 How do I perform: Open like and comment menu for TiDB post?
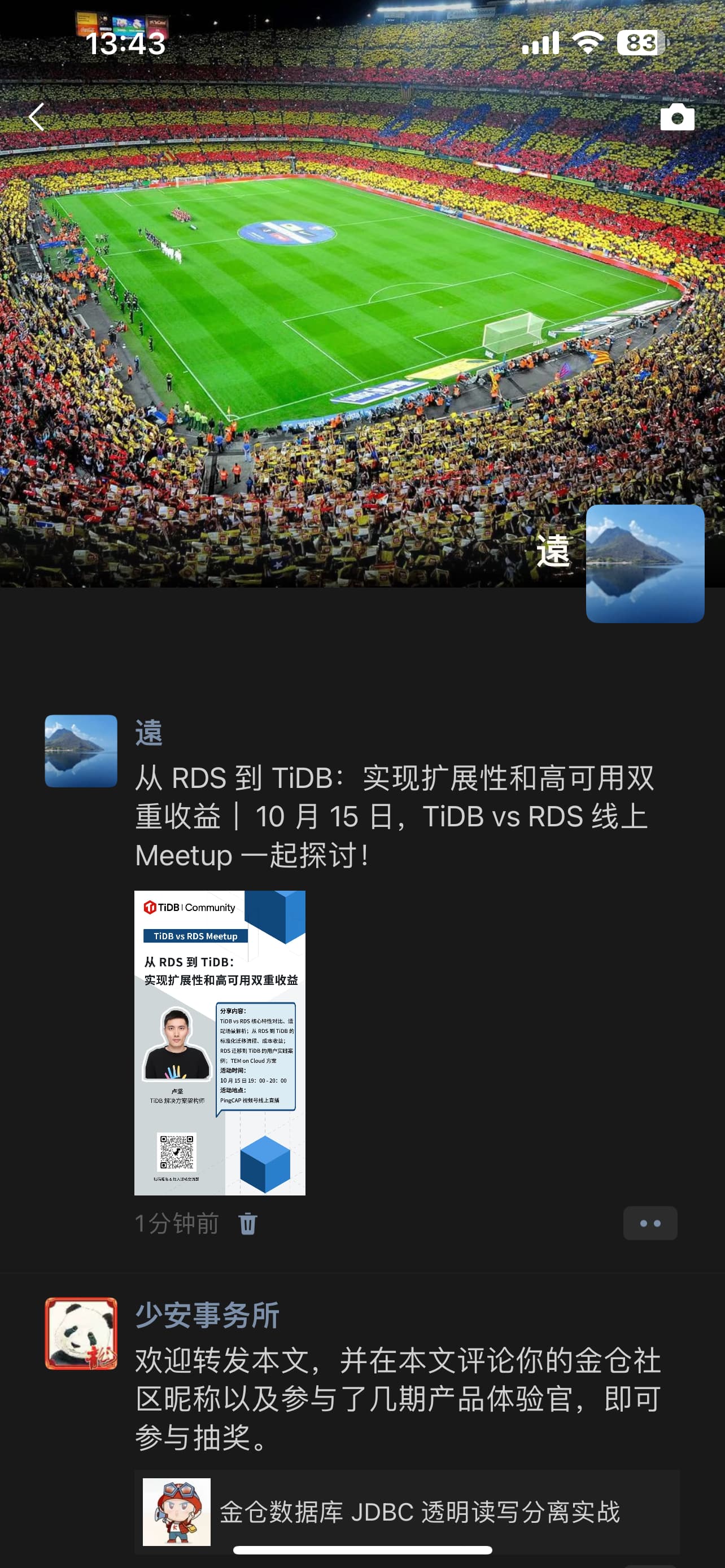[649, 1224]
